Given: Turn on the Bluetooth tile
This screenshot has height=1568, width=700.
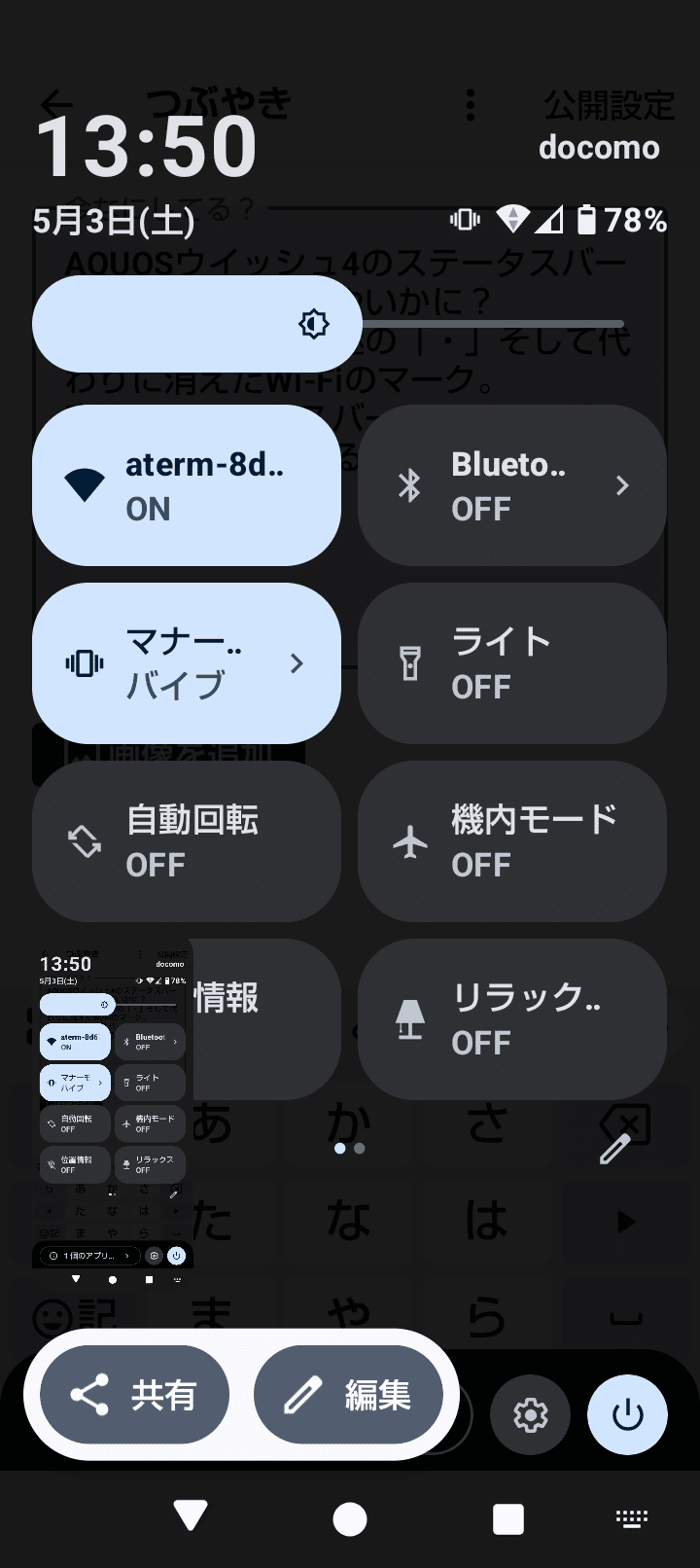Looking at the screenshot, I should pyautogui.click(x=511, y=485).
